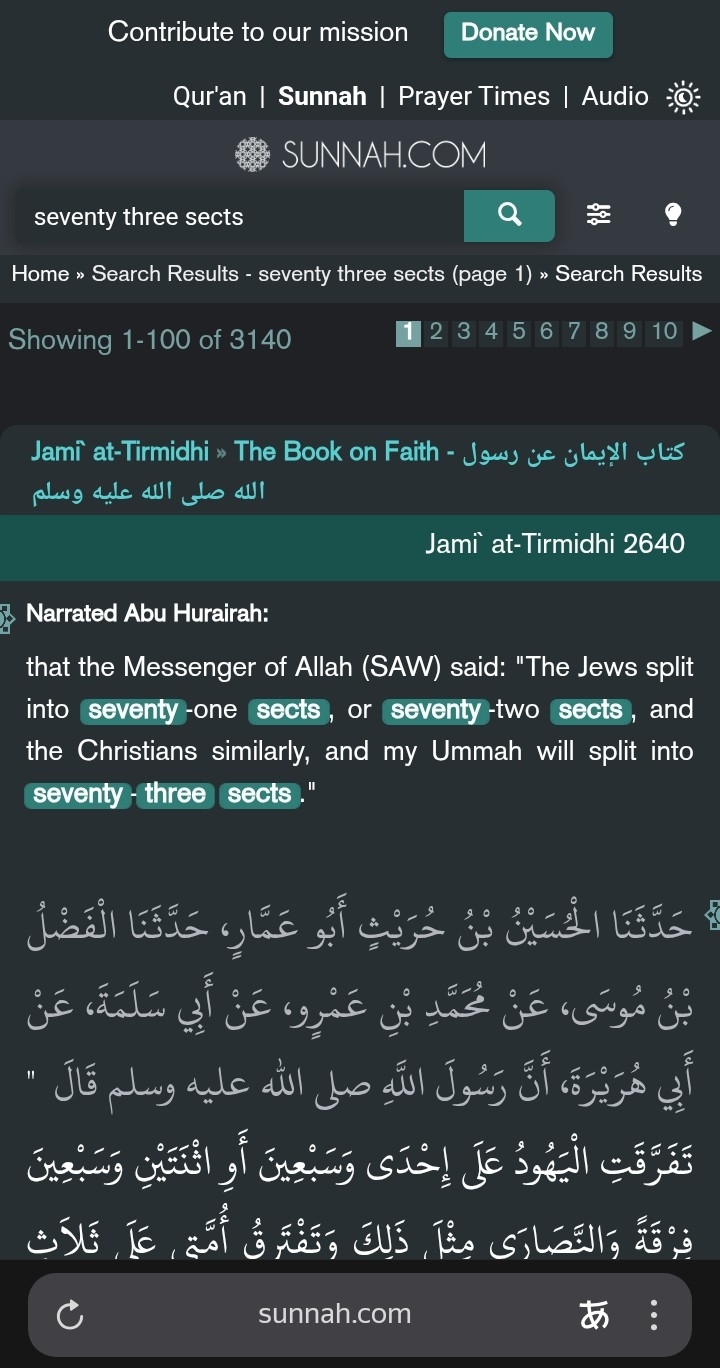Open the Audio section
Viewport: 720px width, 1368px height.
615,96
